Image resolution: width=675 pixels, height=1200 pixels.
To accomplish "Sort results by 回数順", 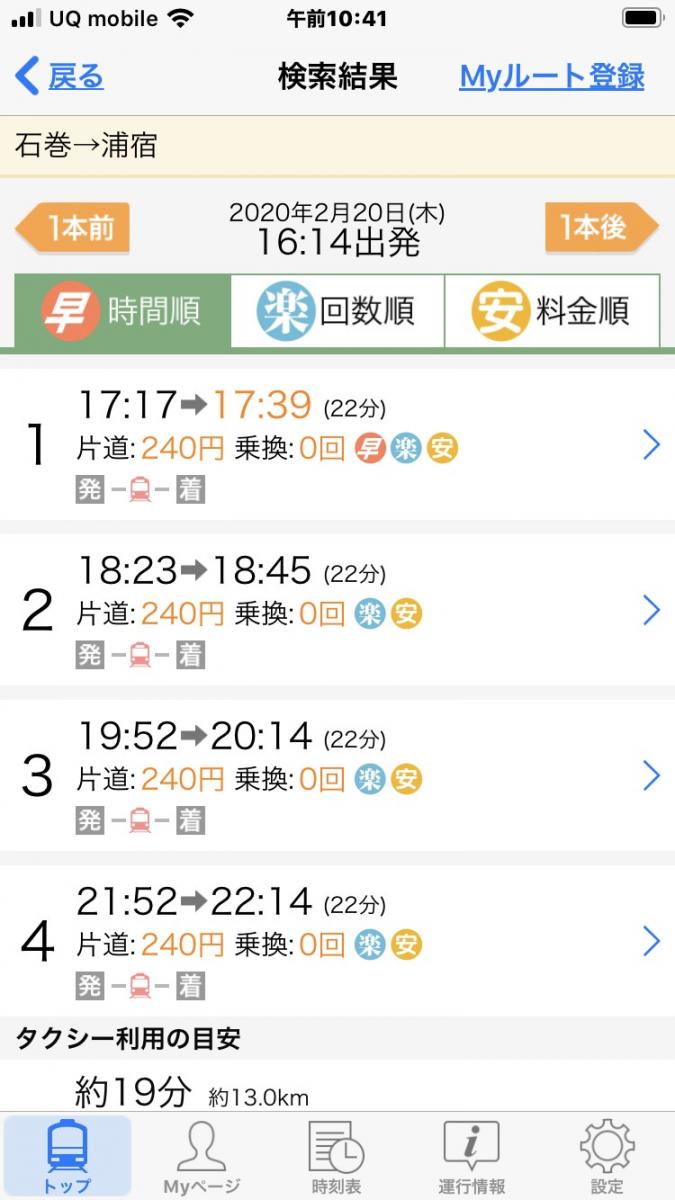I will (x=337, y=311).
